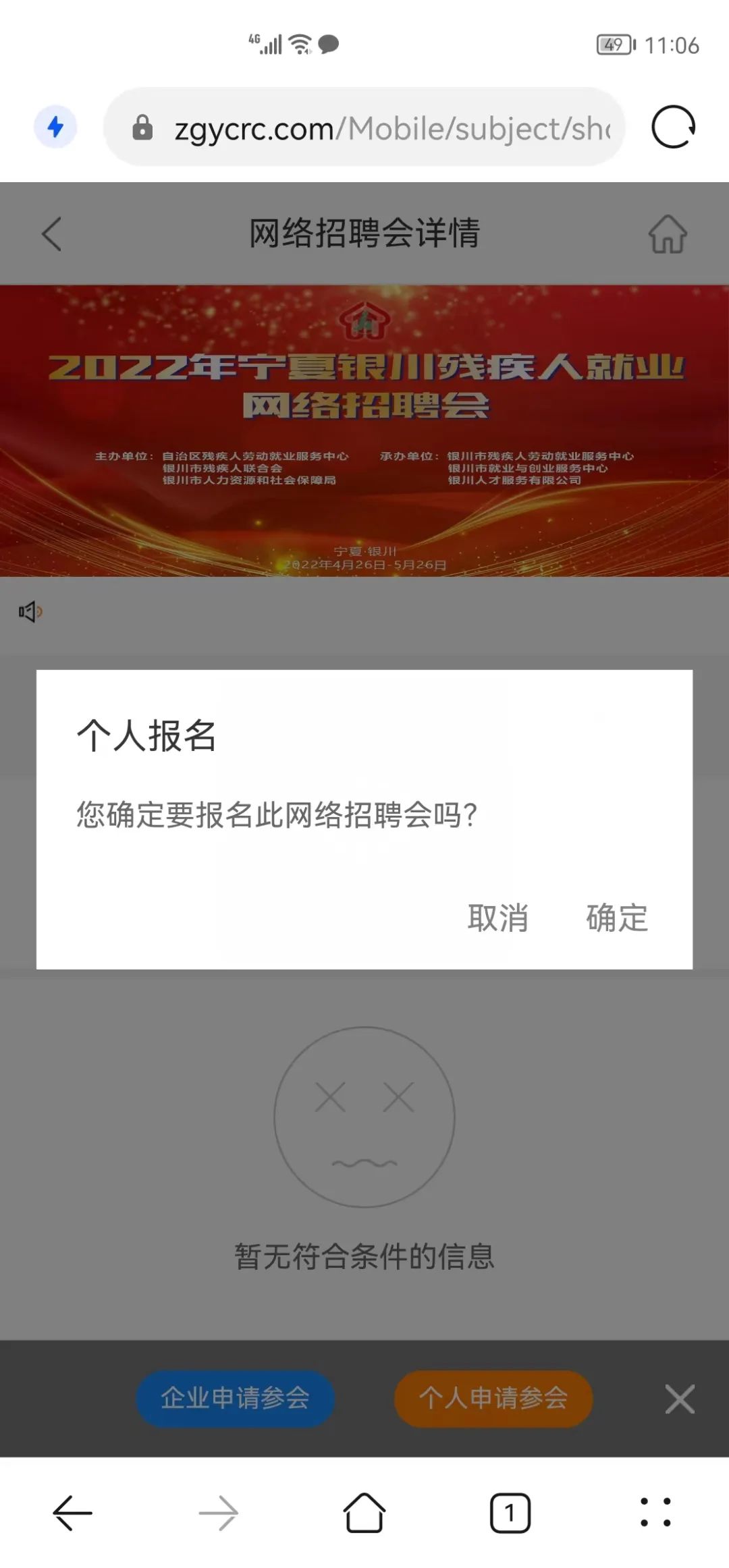Go to the browser home page
The width and height of the screenshot is (729, 1568).
(x=364, y=1513)
